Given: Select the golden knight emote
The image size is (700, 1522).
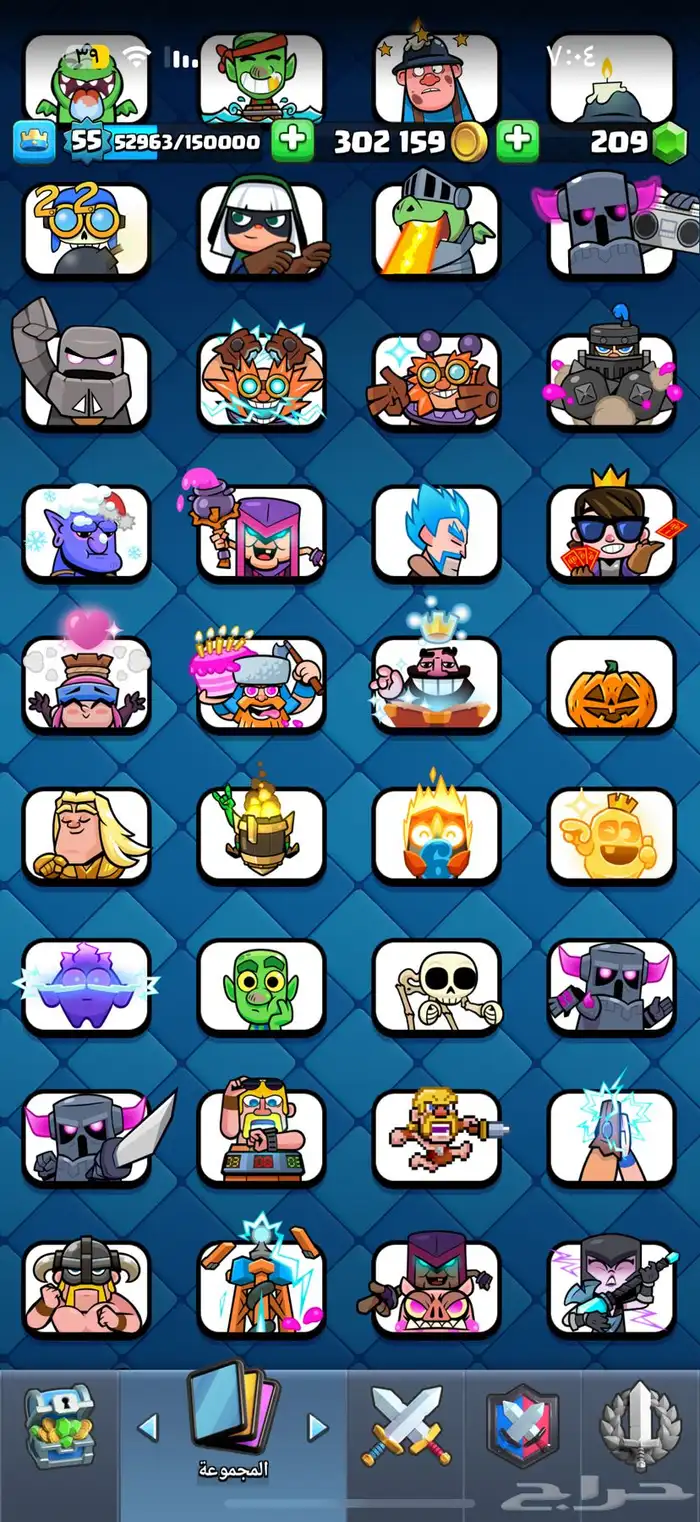Looking at the screenshot, I should tap(86, 835).
